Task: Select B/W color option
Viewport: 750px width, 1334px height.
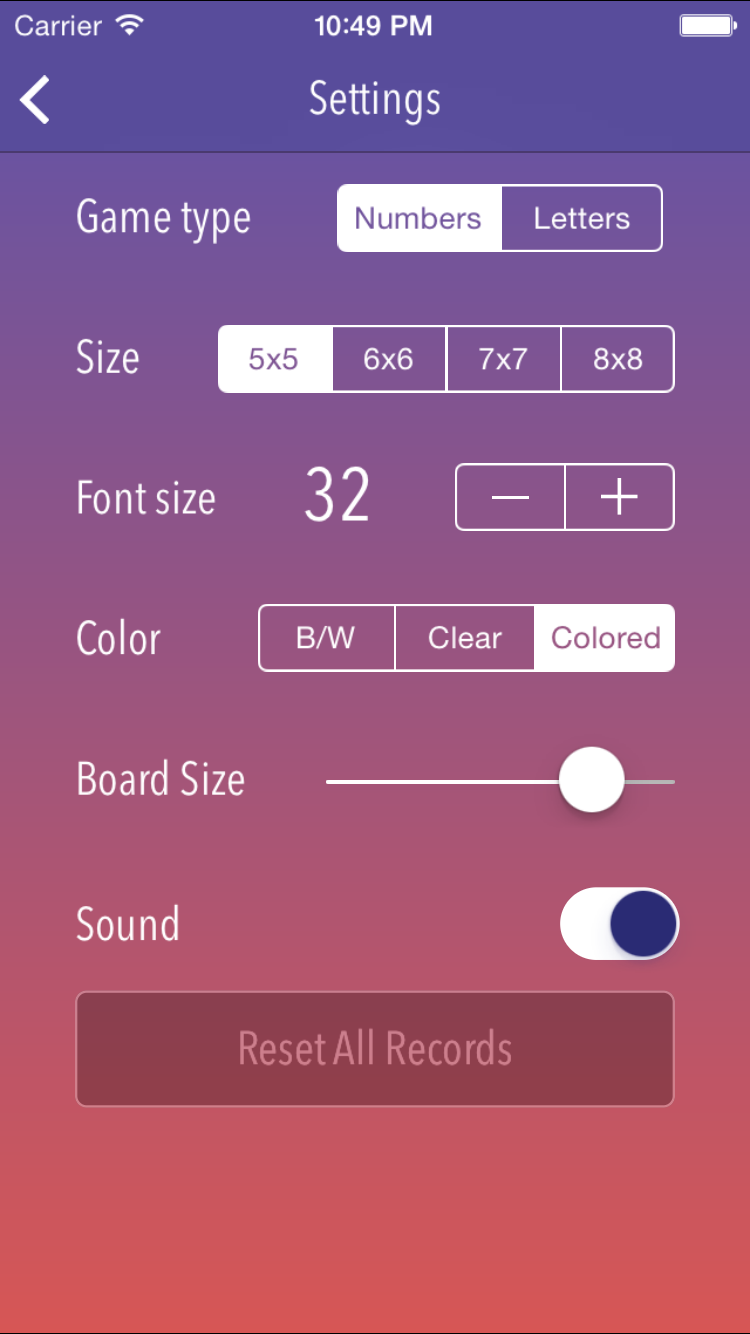Action: tap(326, 638)
